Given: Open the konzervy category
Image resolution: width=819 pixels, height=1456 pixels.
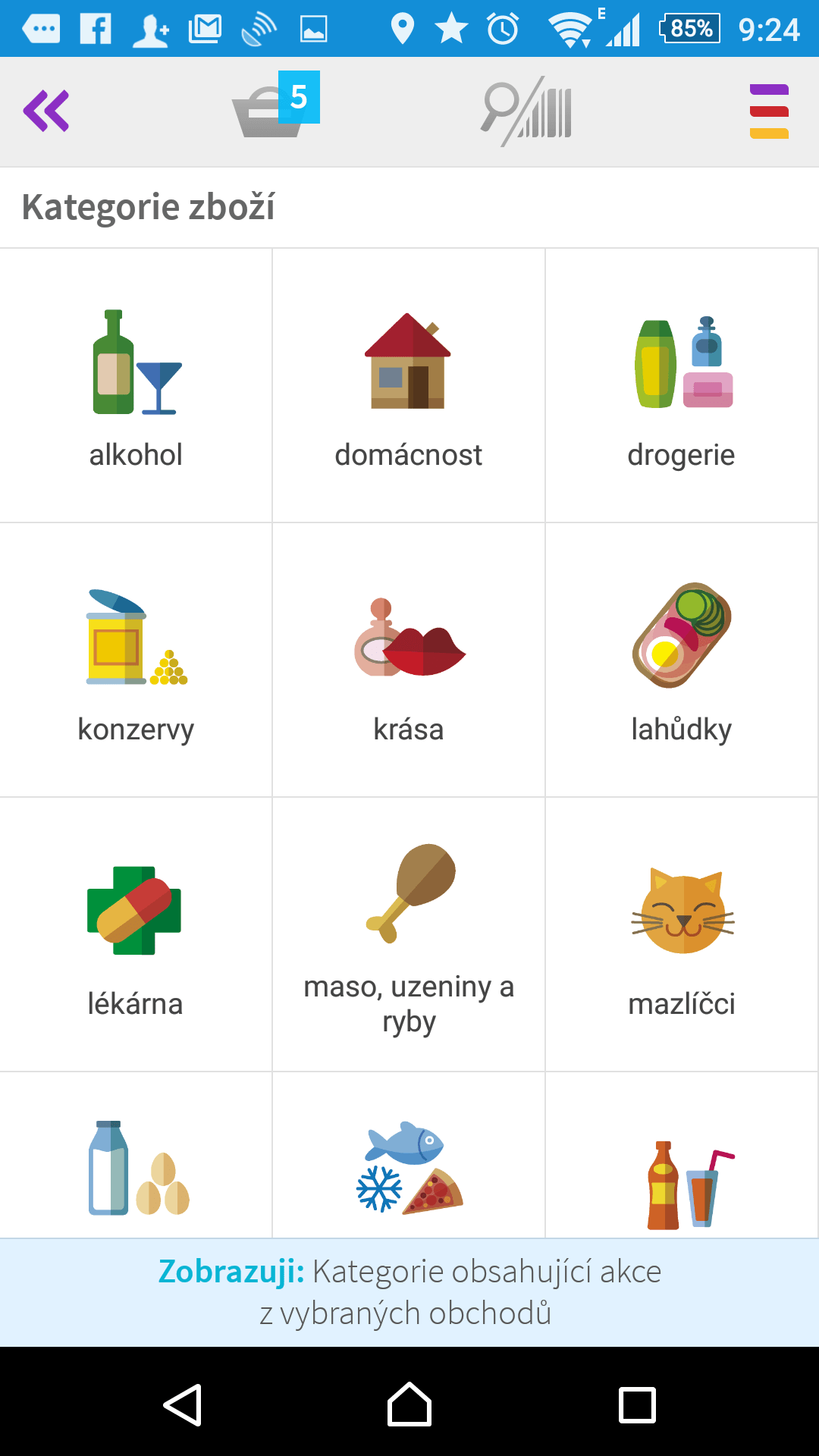Looking at the screenshot, I should tap(136, 660).
